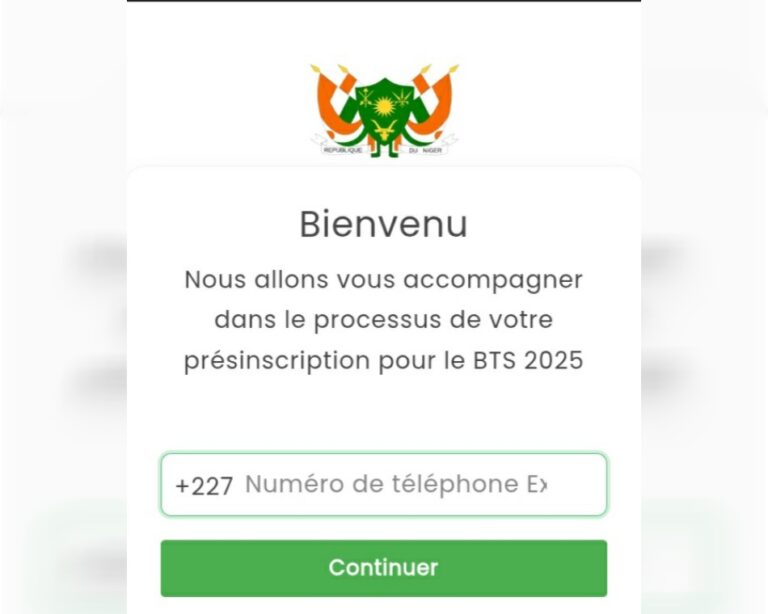Tap the green Continuer button
768x614 pixels.
coord(383,568)
